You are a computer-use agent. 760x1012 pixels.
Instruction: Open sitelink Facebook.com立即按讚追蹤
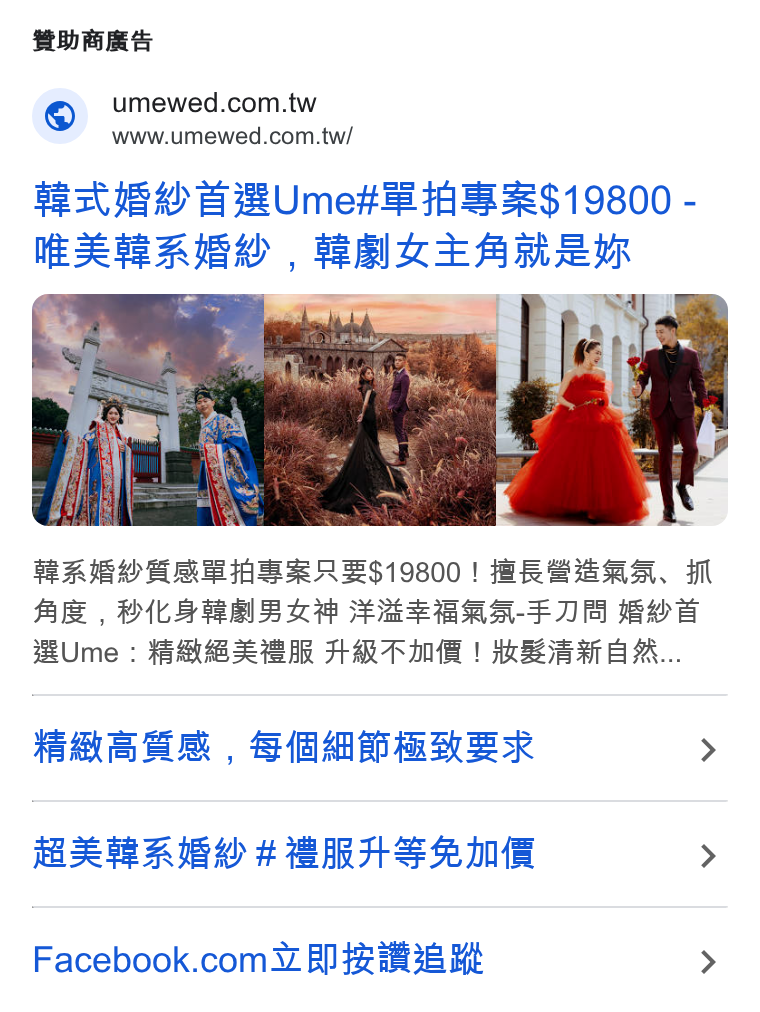[380, 960]
